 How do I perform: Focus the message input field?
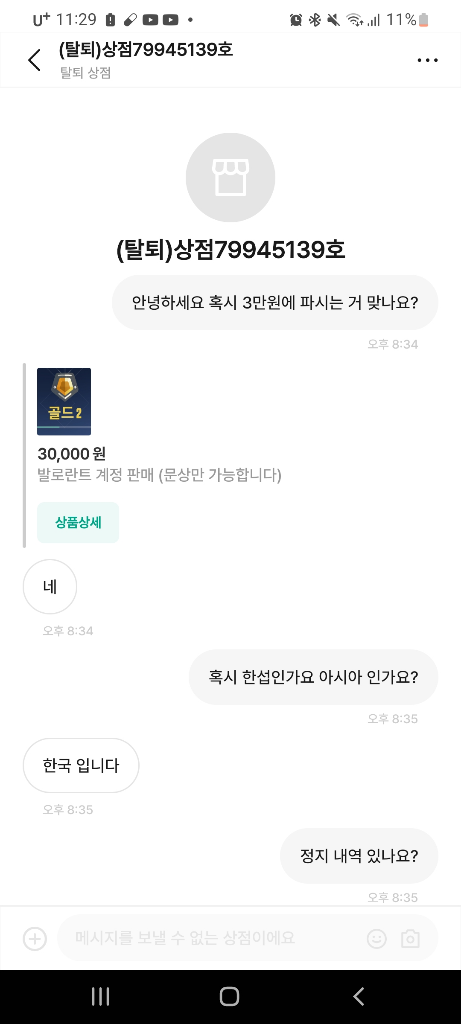click(x=209, y=938)
